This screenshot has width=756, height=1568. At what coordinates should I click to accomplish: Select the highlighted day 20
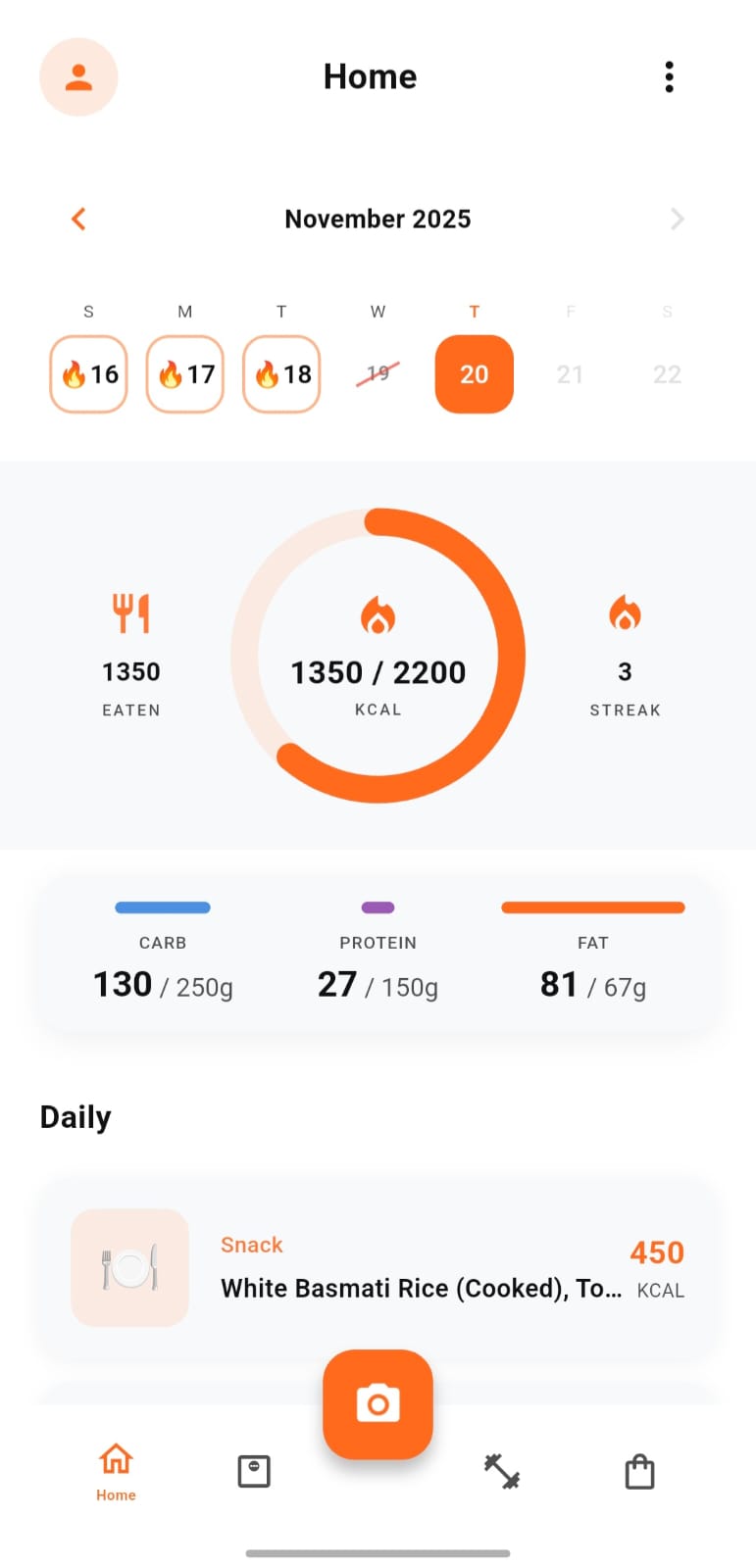(474, 373)
